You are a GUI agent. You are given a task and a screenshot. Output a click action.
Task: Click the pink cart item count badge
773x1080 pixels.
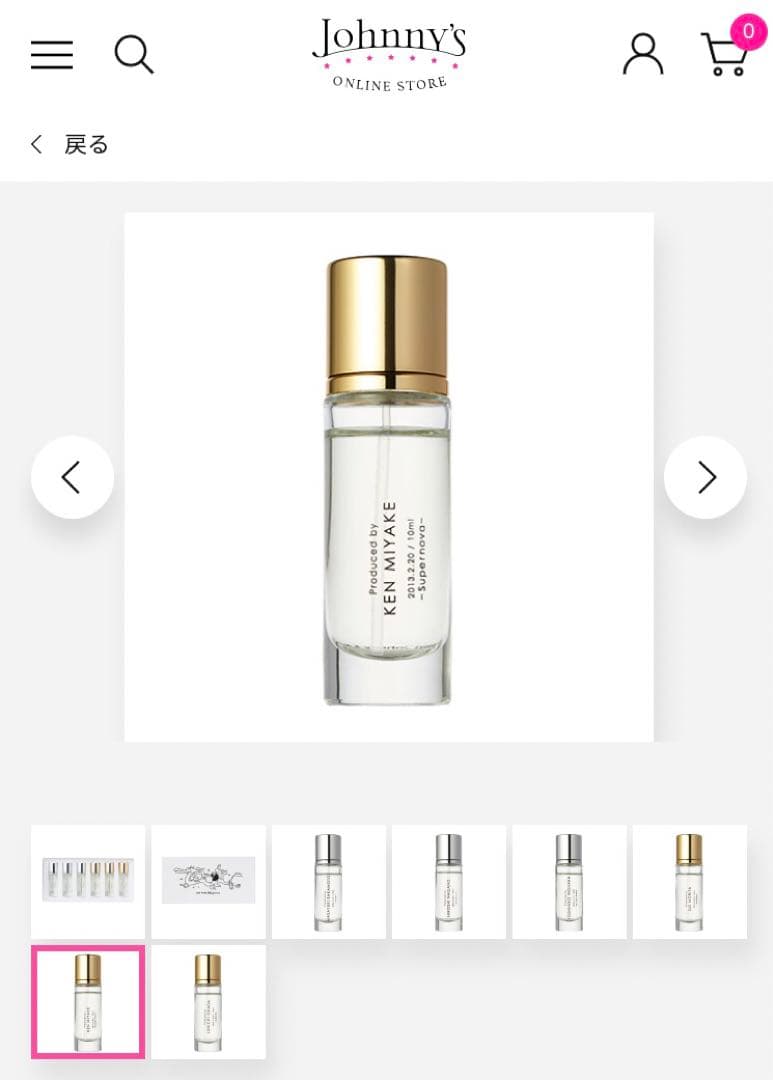(x=748, y=32)
